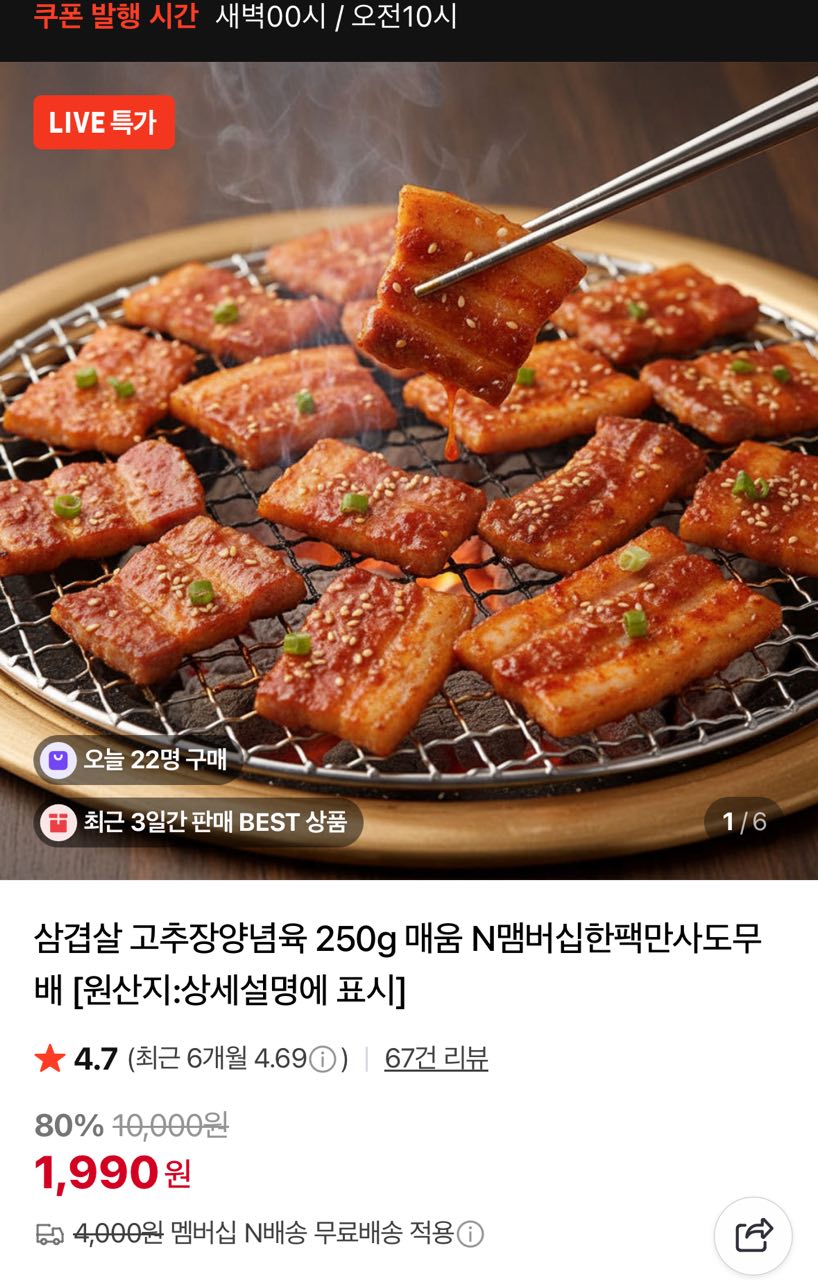This screenshot has height=1280, width=818.
Task: Tap the info icon next to rating 4.69
Action: pos(322,1059)
